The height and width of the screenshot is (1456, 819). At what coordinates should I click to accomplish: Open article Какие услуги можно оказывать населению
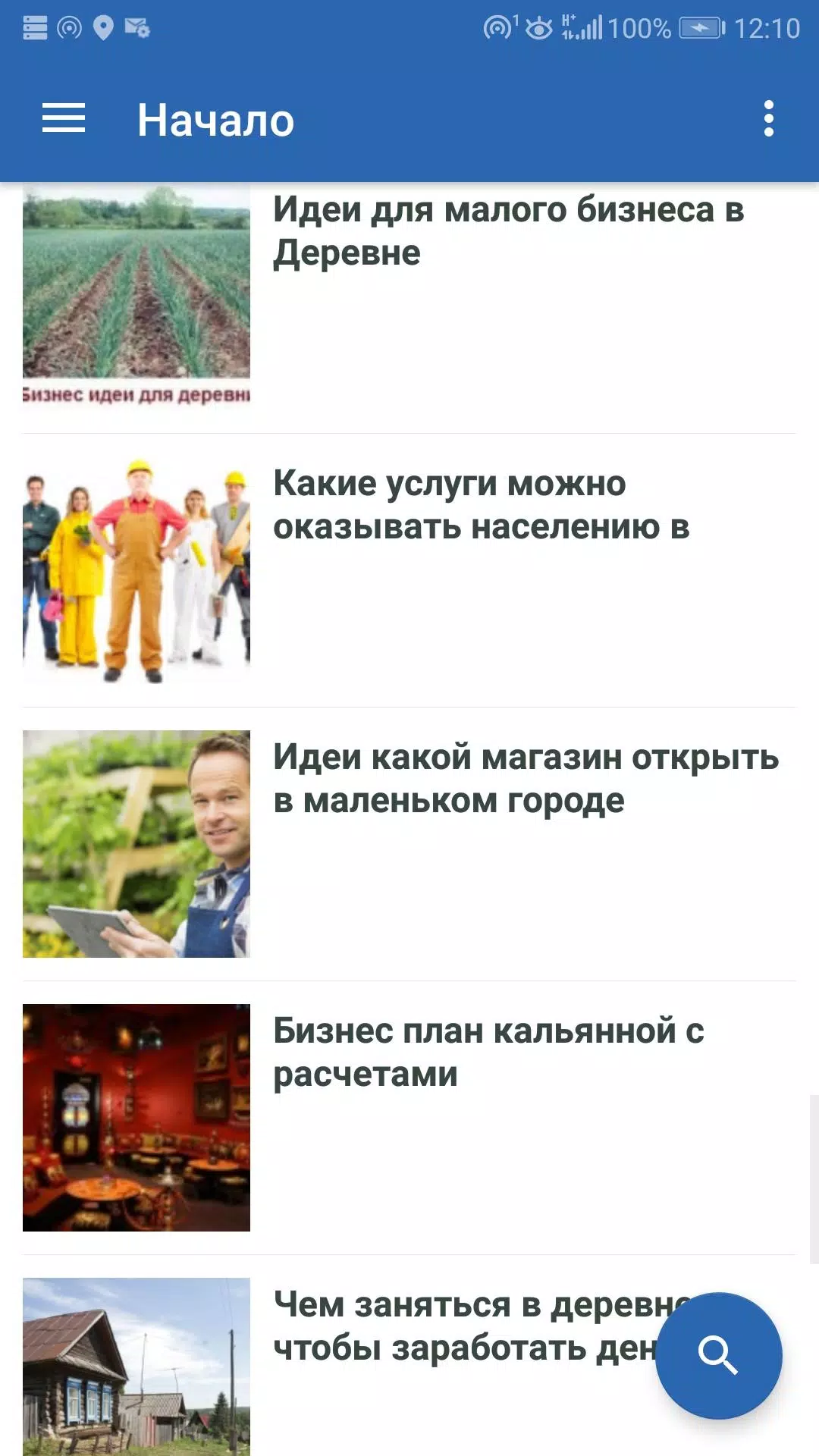click(x=481, y=505)
